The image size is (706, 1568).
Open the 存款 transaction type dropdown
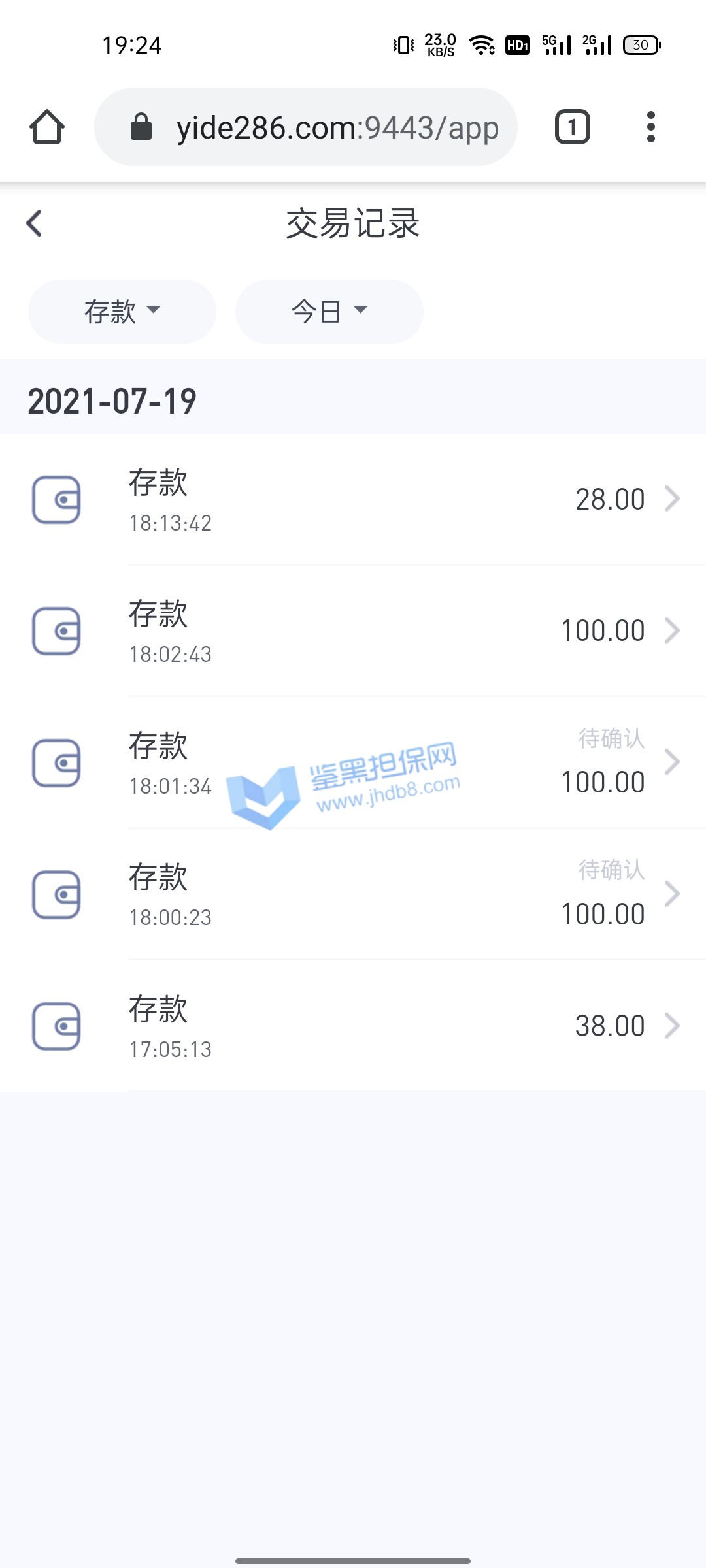click(122, 312)
